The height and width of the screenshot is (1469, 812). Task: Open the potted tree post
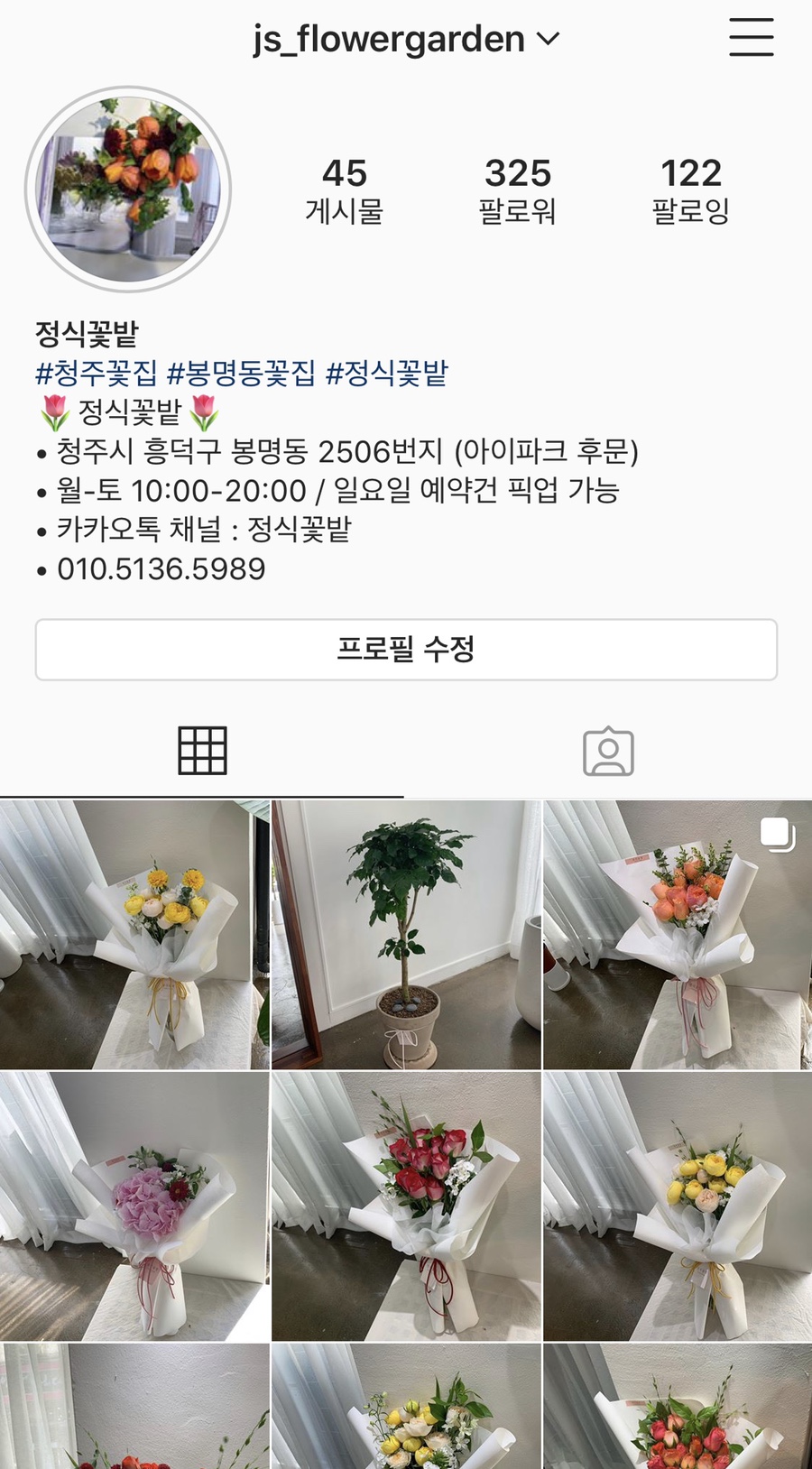[406, 935]
